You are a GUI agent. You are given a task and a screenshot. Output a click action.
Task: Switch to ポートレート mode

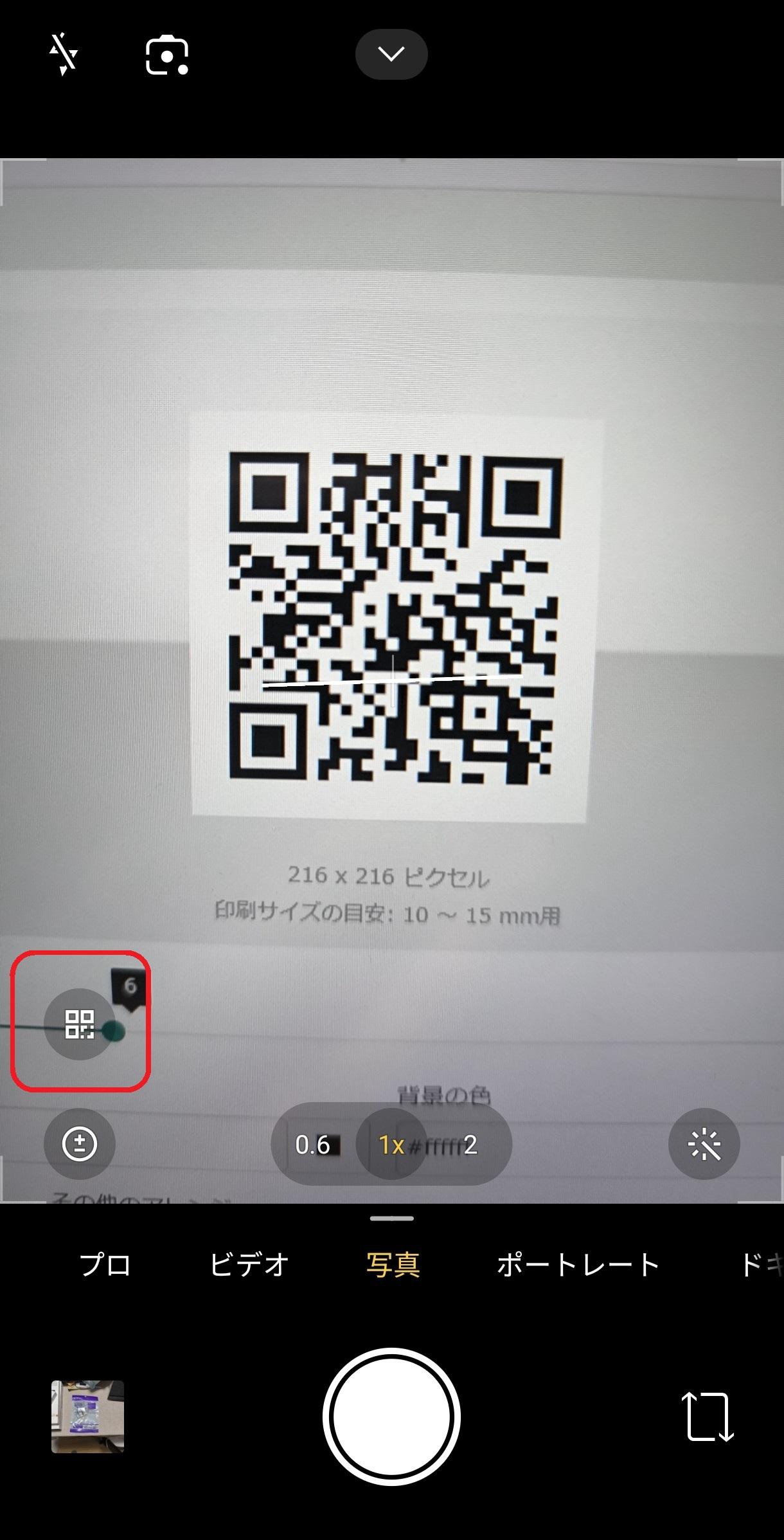tap(578, 1265)
